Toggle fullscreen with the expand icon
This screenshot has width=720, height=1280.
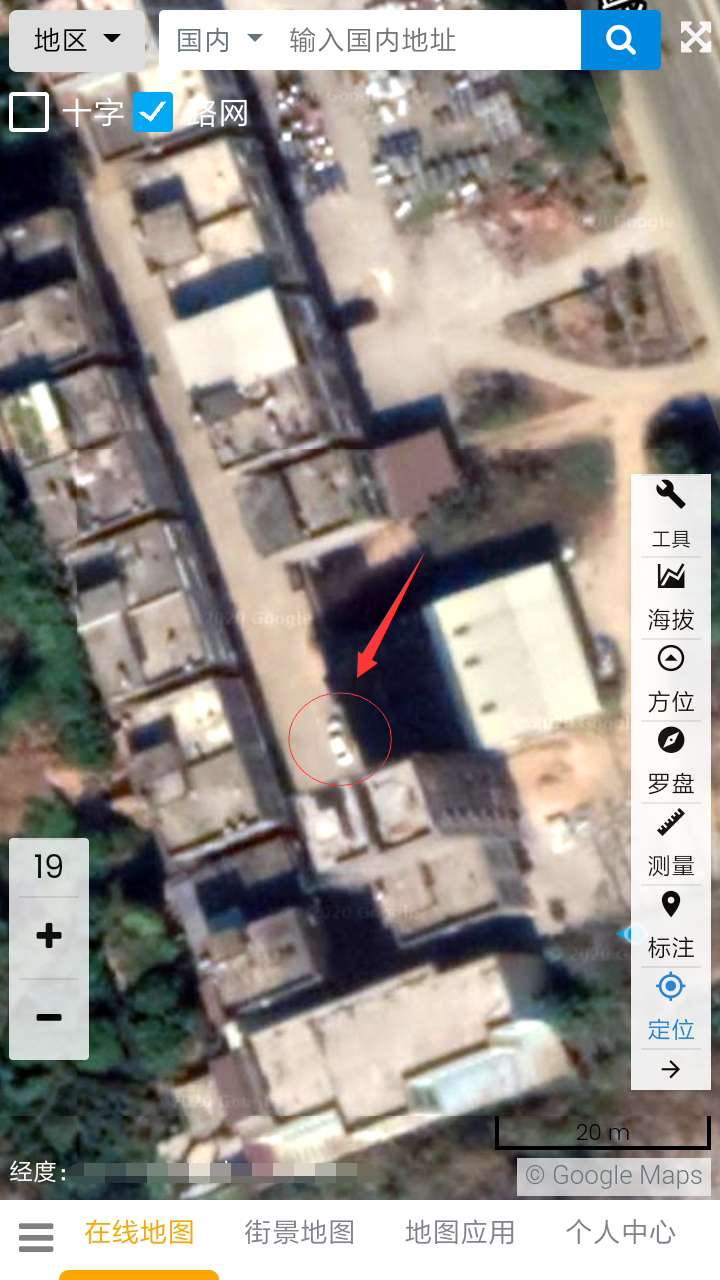(x=696, y=37)
